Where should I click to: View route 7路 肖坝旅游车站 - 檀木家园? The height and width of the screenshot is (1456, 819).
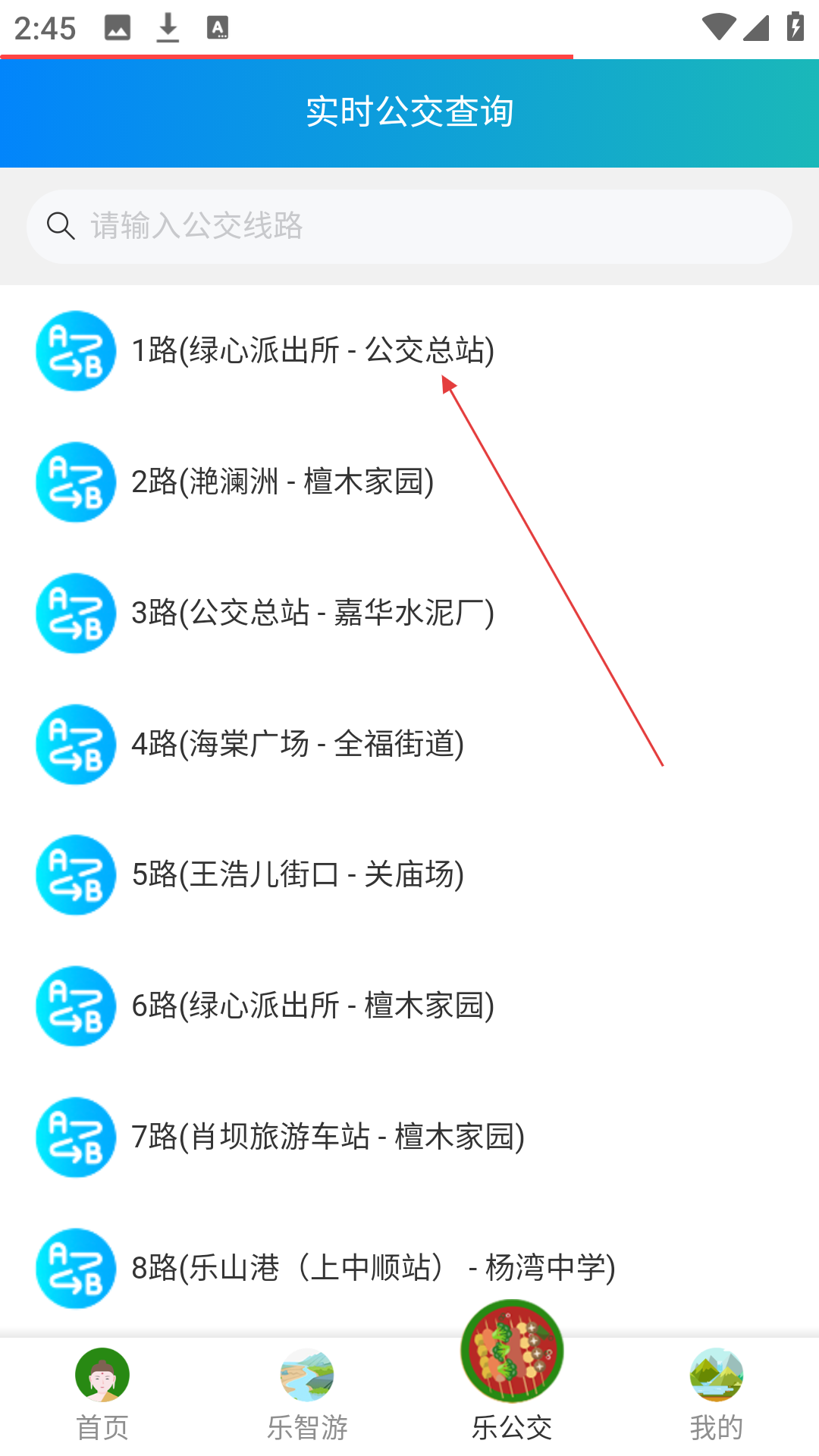coord(409,1137)
